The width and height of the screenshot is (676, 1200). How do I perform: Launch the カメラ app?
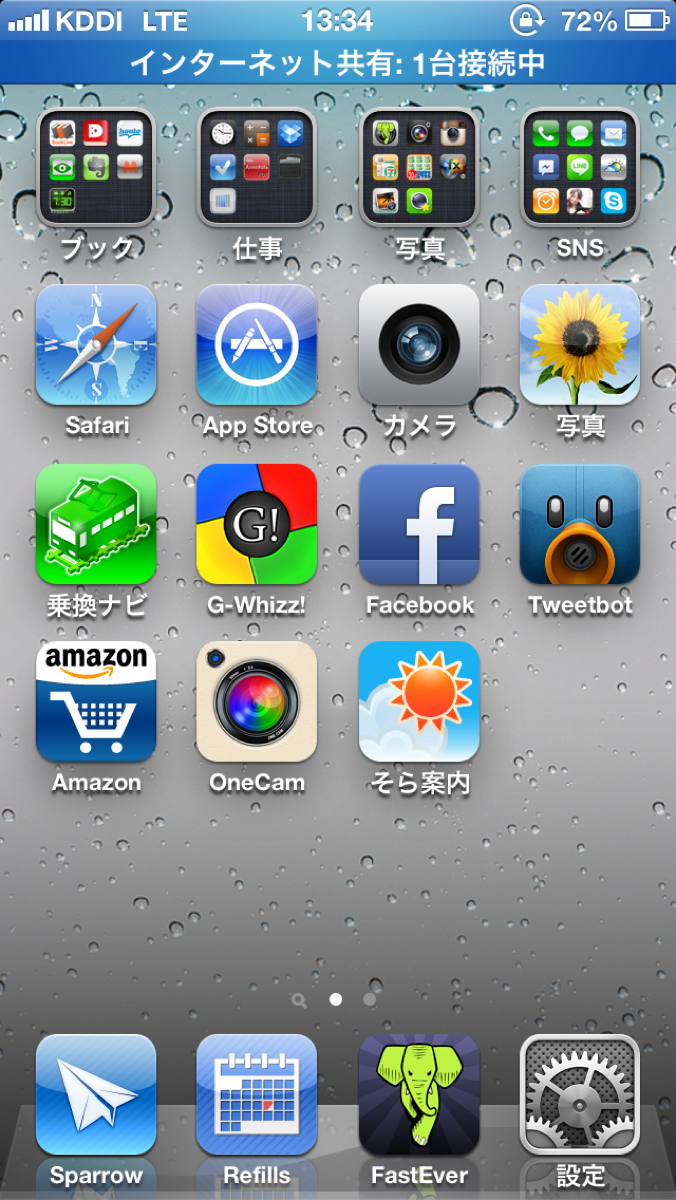pyautogui.click(x=419, y=345)
